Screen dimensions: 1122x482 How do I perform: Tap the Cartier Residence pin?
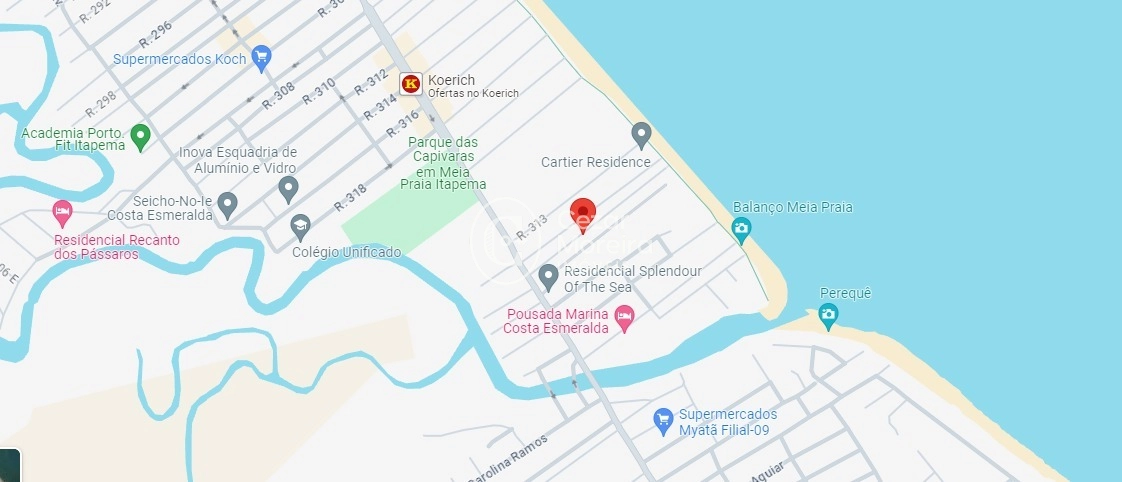pyautogui.click(x=642, y=134)
